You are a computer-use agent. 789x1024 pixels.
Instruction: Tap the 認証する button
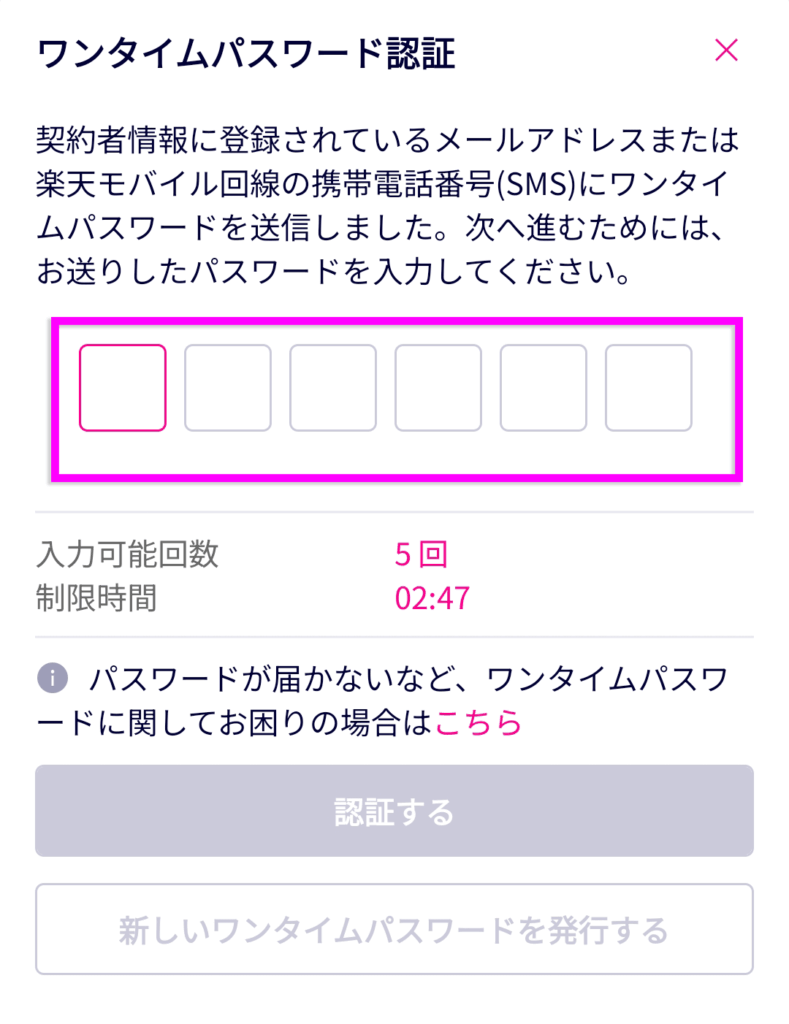pyautogui.click(x=394, y=811)
